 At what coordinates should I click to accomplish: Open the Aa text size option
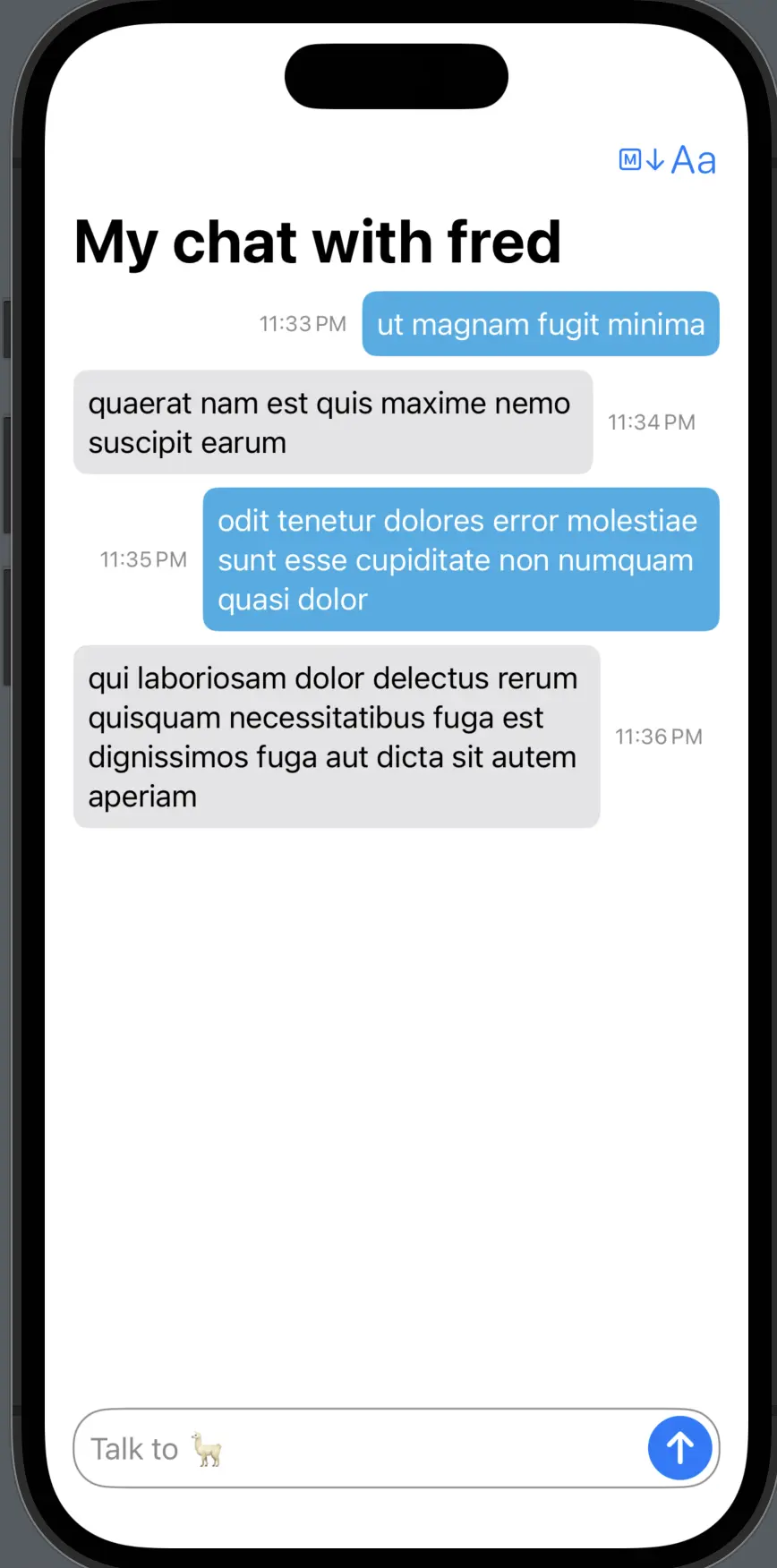pyautogui.click(x=694, y=160)
